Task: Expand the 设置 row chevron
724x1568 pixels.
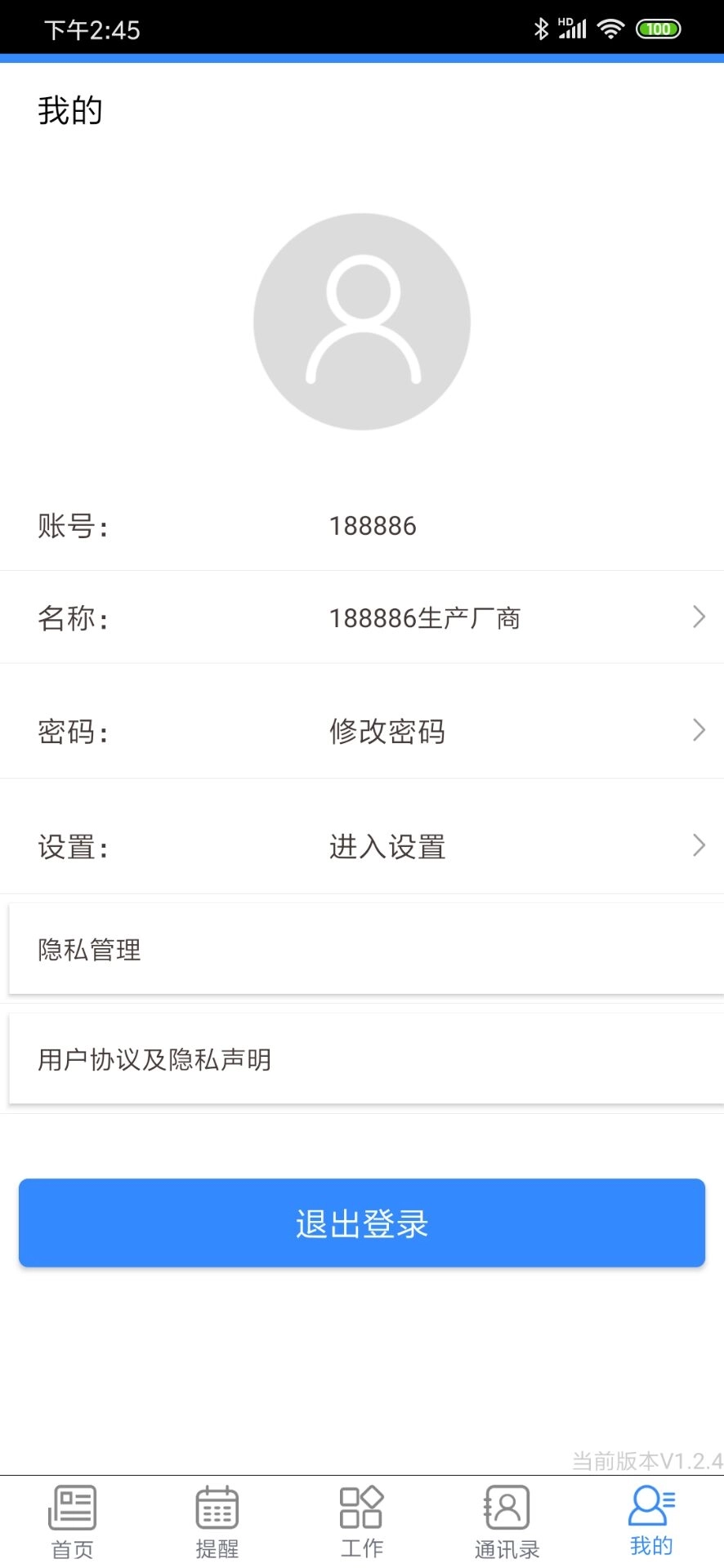Action: click(699, 845)
